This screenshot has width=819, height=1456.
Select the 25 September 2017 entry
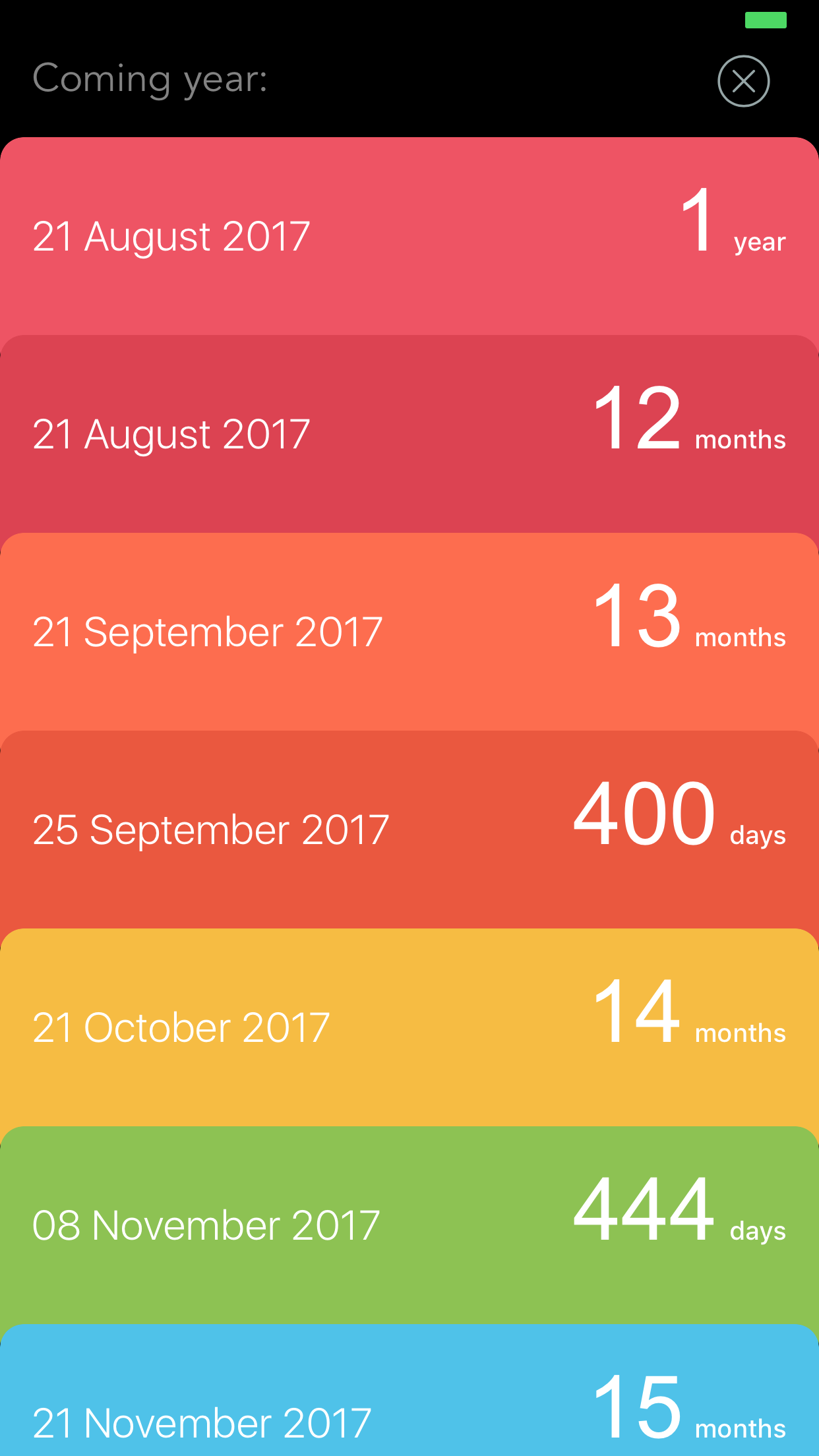click(210, 828)
